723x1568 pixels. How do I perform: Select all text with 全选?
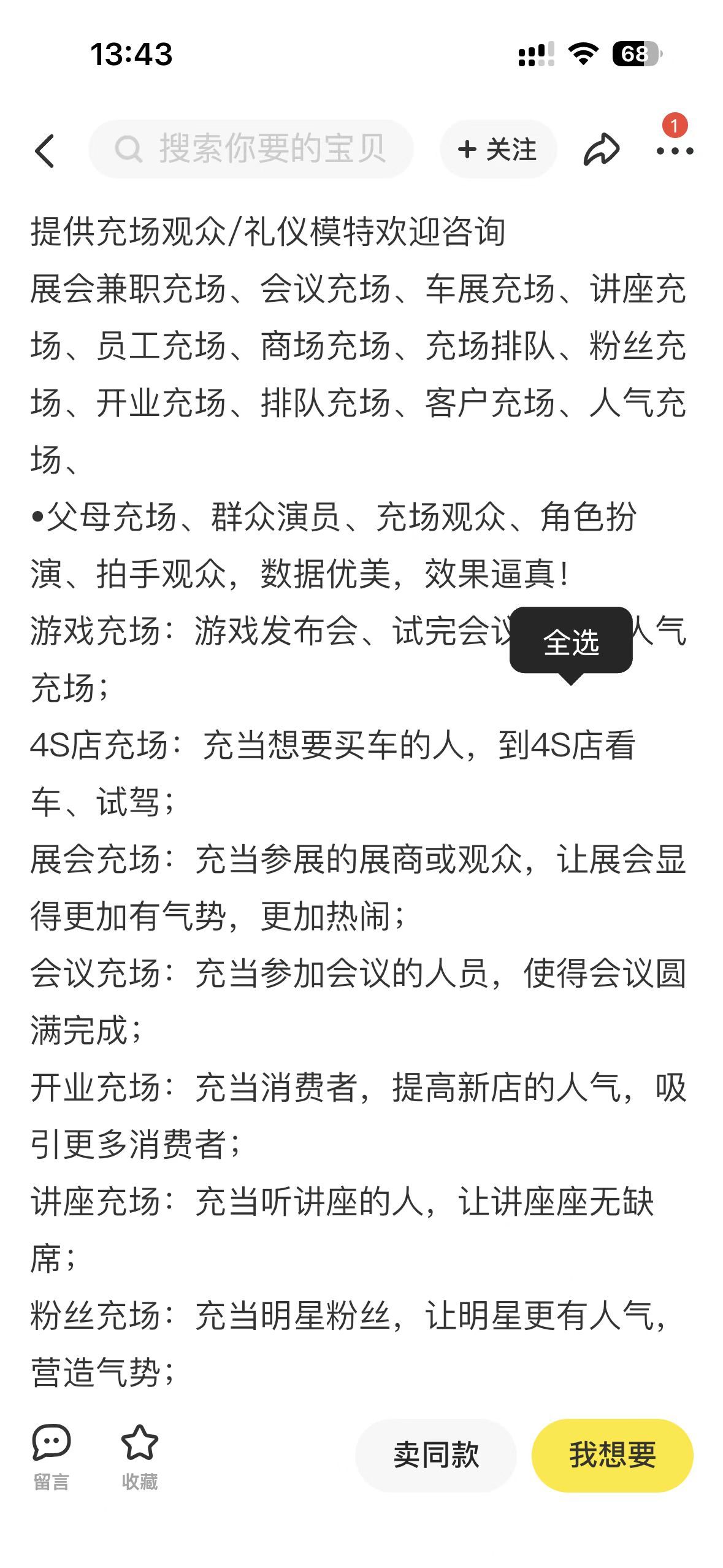571,642
